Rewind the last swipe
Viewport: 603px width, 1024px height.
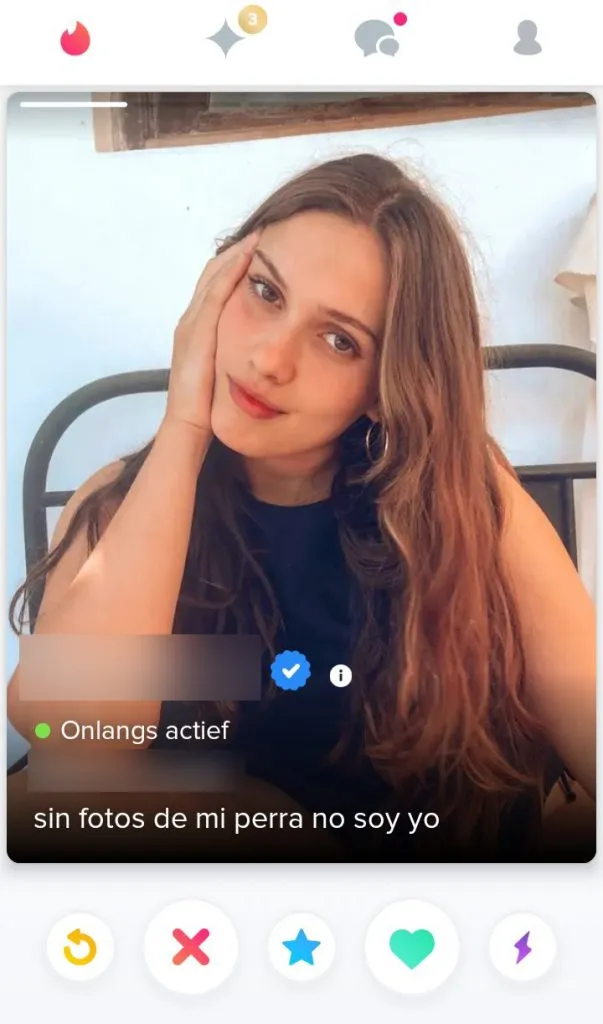[x=80, y=946]
